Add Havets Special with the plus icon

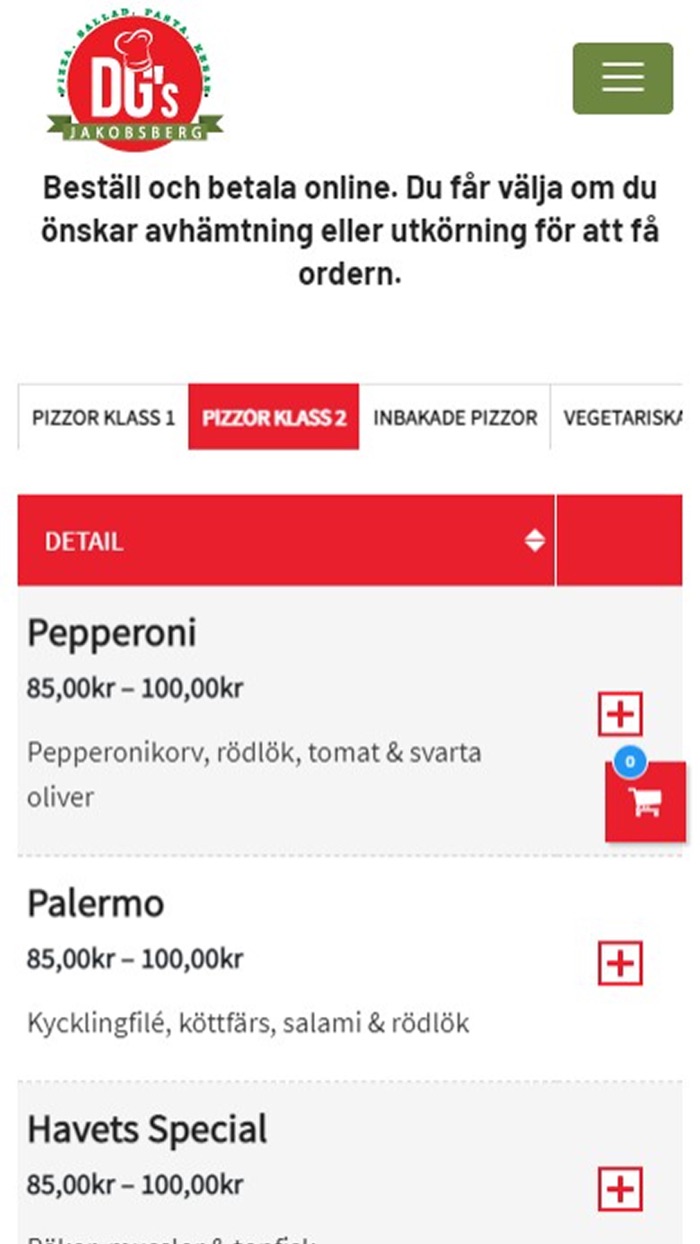[x=620, y=1189]
